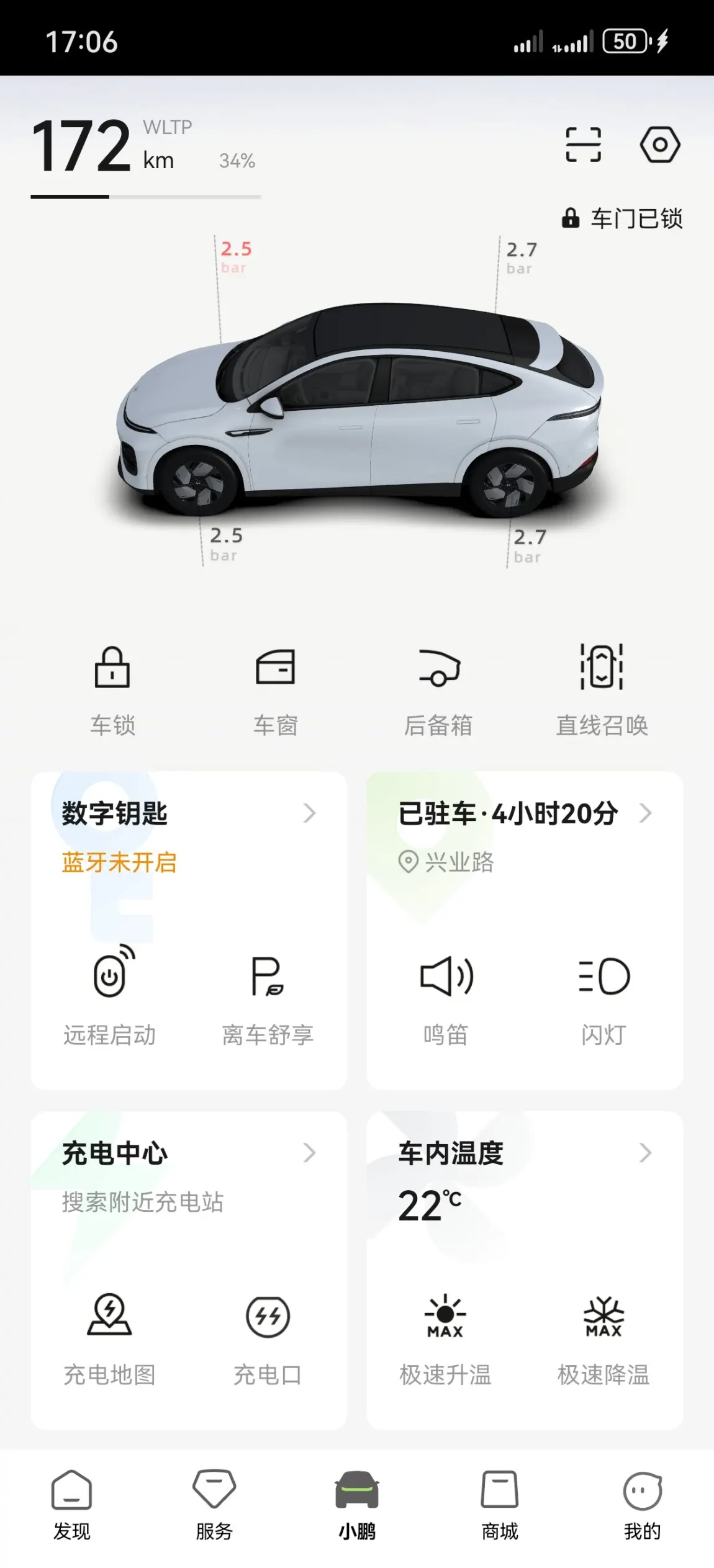
Task: Open the scan icon
Action: [583, 145]
